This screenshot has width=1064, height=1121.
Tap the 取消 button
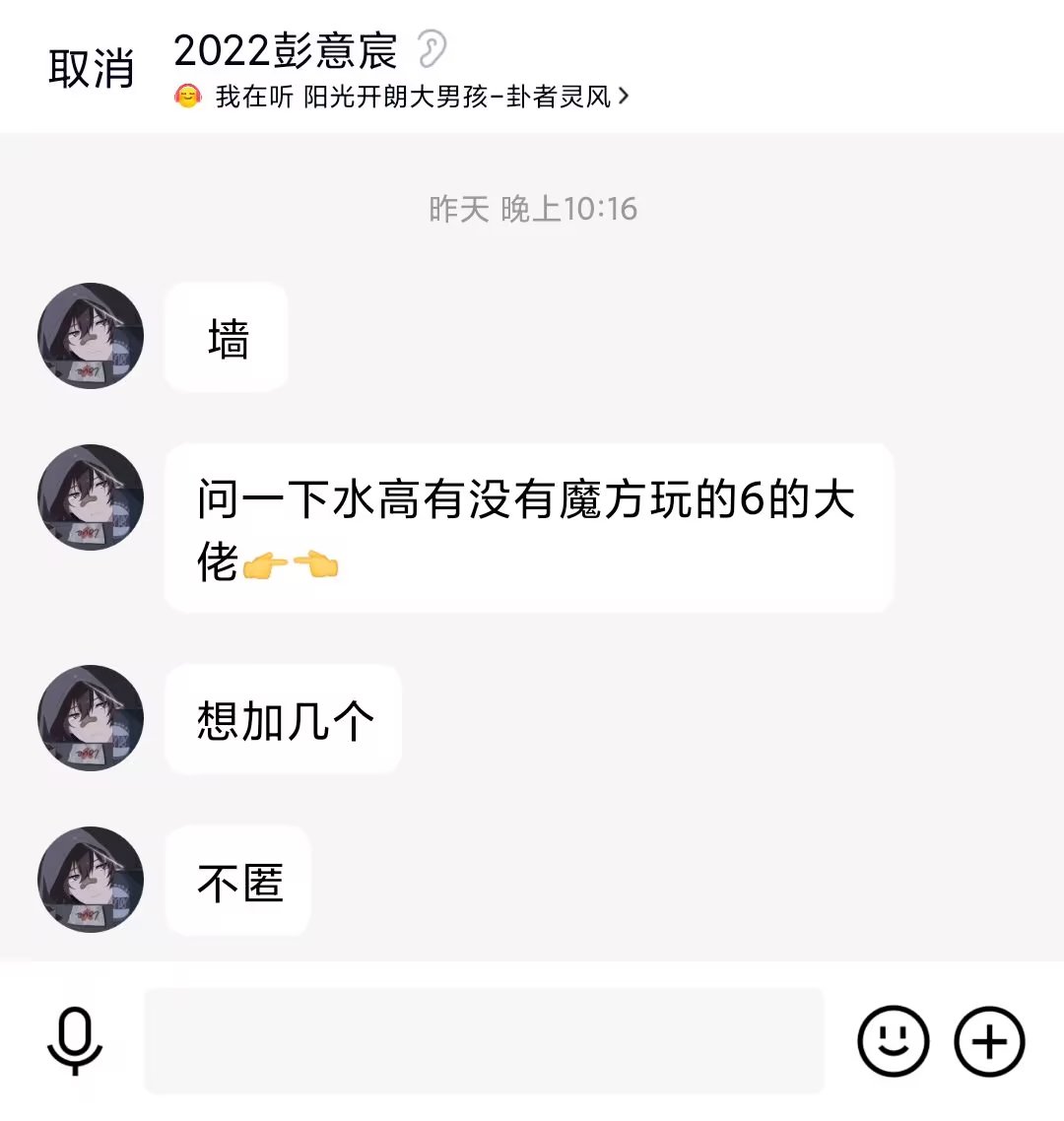[91, 68]
